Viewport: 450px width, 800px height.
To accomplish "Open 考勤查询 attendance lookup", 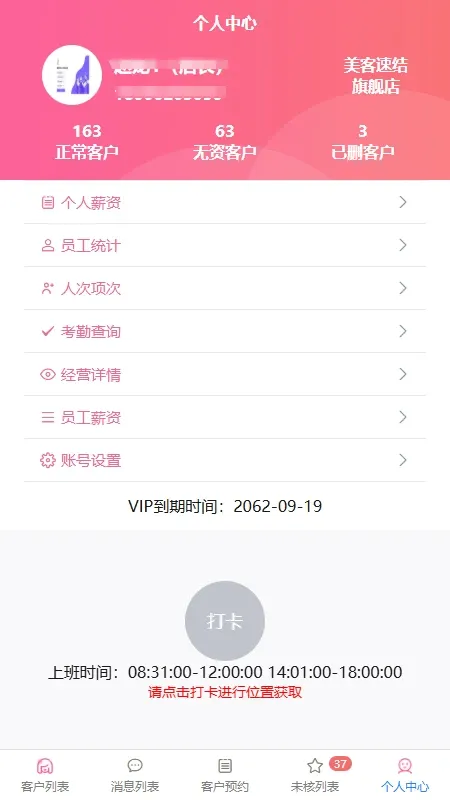I will [x=224, y=332].
